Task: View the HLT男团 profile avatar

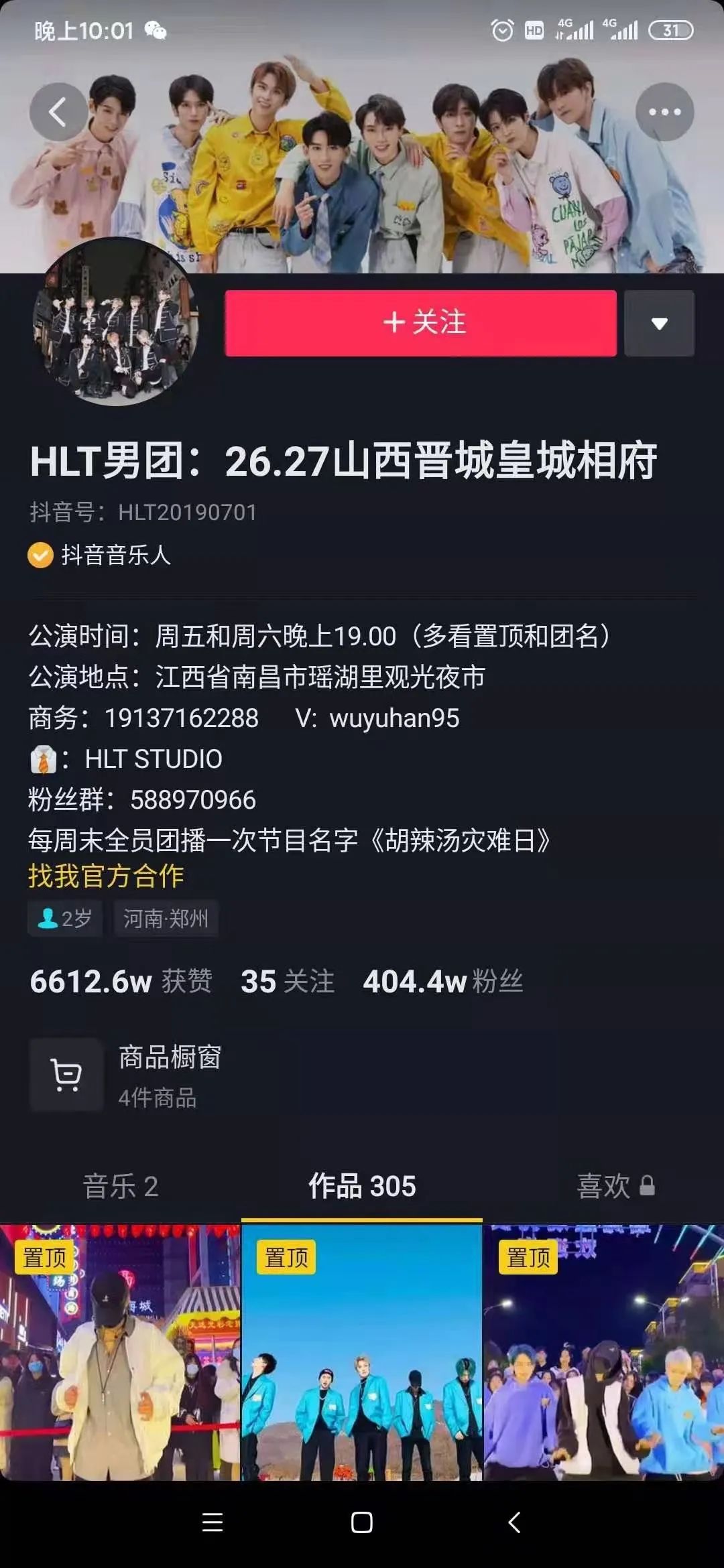Action: pos(116,322)
